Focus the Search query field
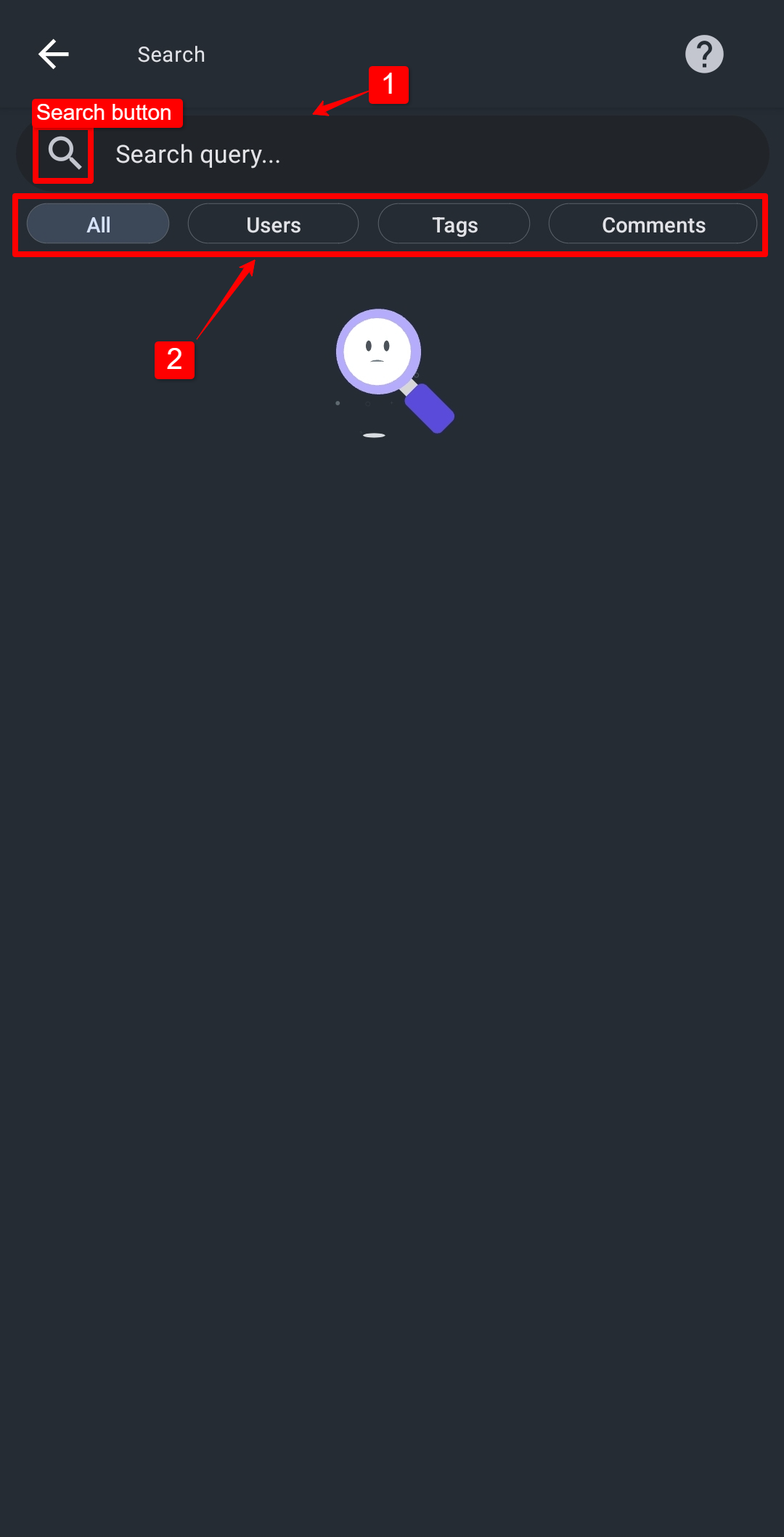This screenshot has height=1537, width=784. point(428,155)
